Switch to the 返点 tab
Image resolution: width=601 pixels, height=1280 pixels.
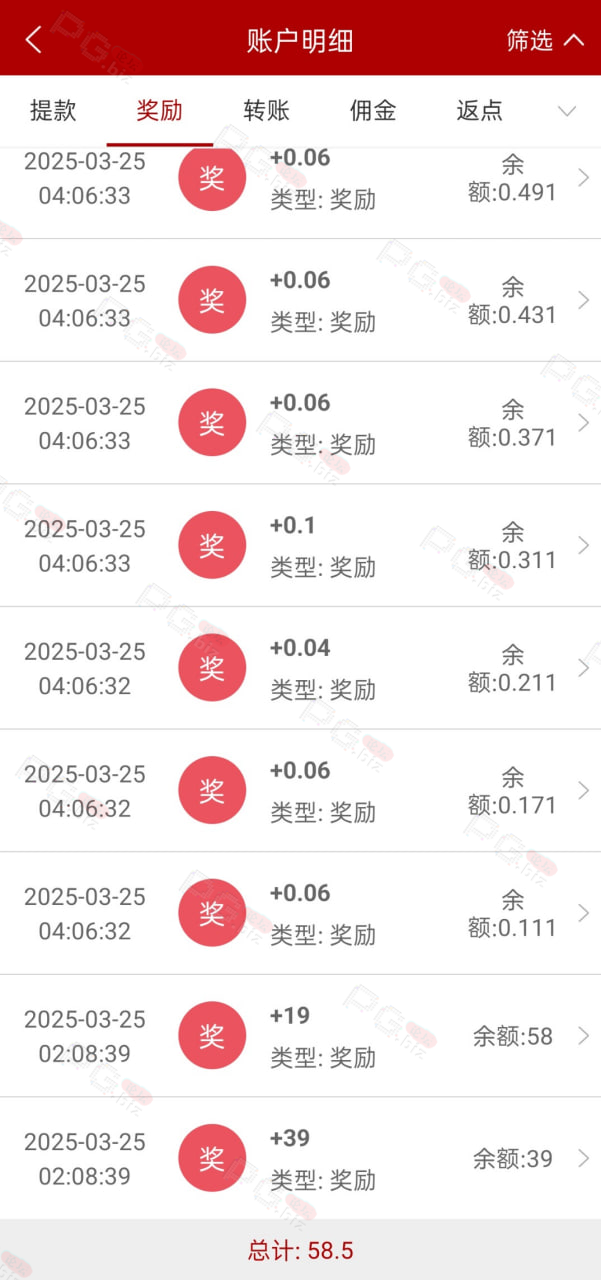(480, 110)
